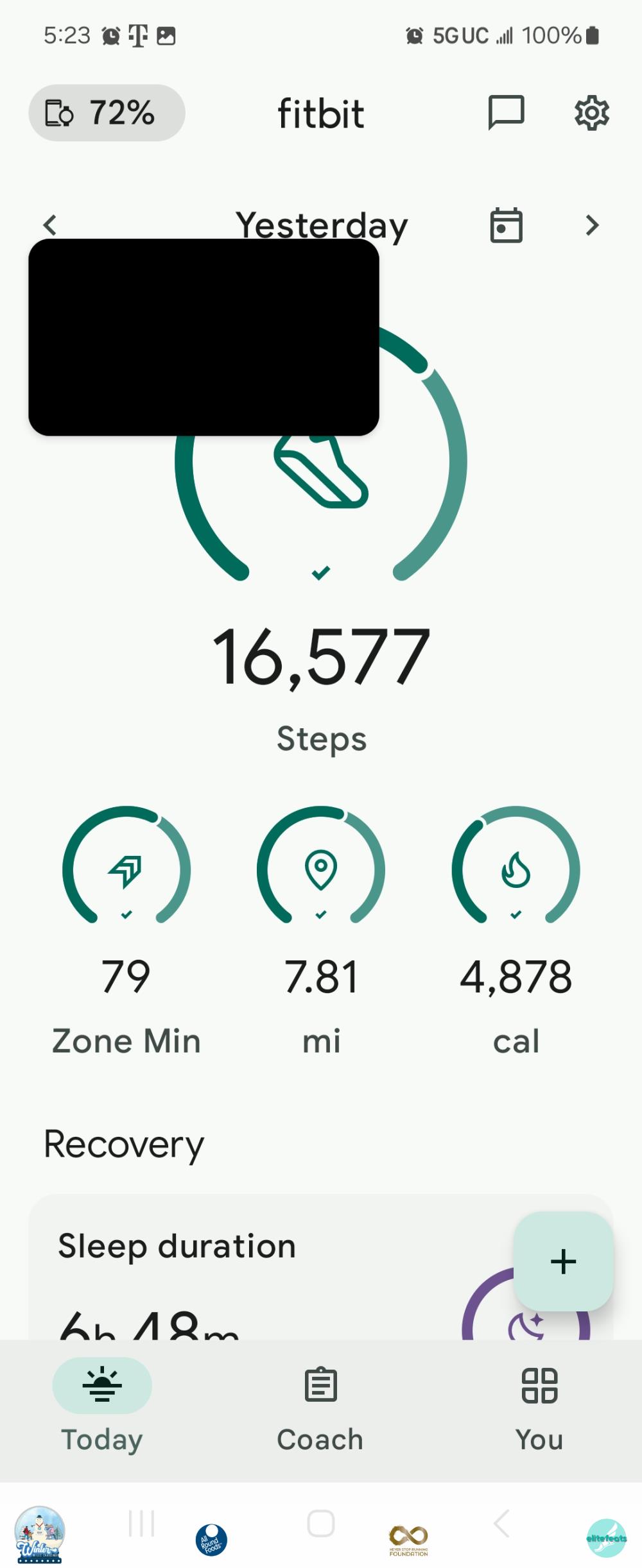The image size is (642, 1568).
Task: Go to the next day
Action: click(x=592, y=225)
